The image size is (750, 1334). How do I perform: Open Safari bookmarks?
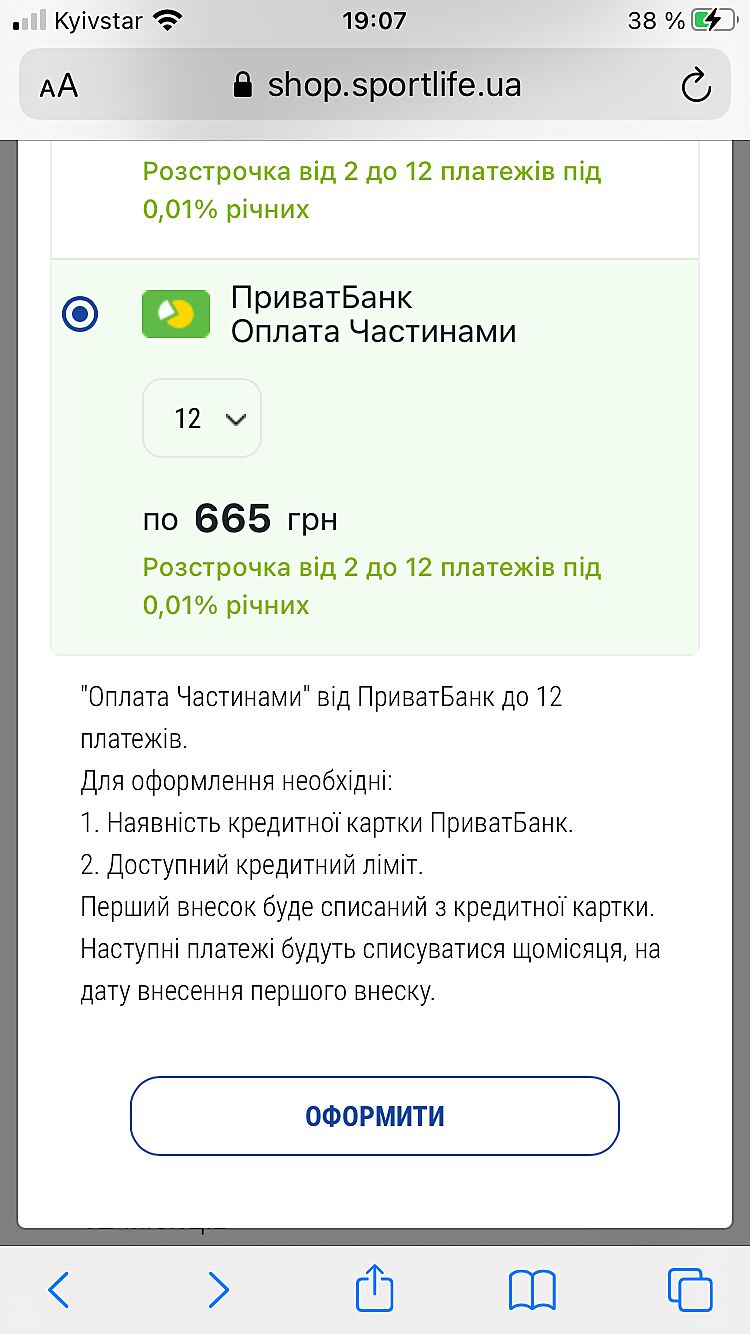coord(532,1290)
